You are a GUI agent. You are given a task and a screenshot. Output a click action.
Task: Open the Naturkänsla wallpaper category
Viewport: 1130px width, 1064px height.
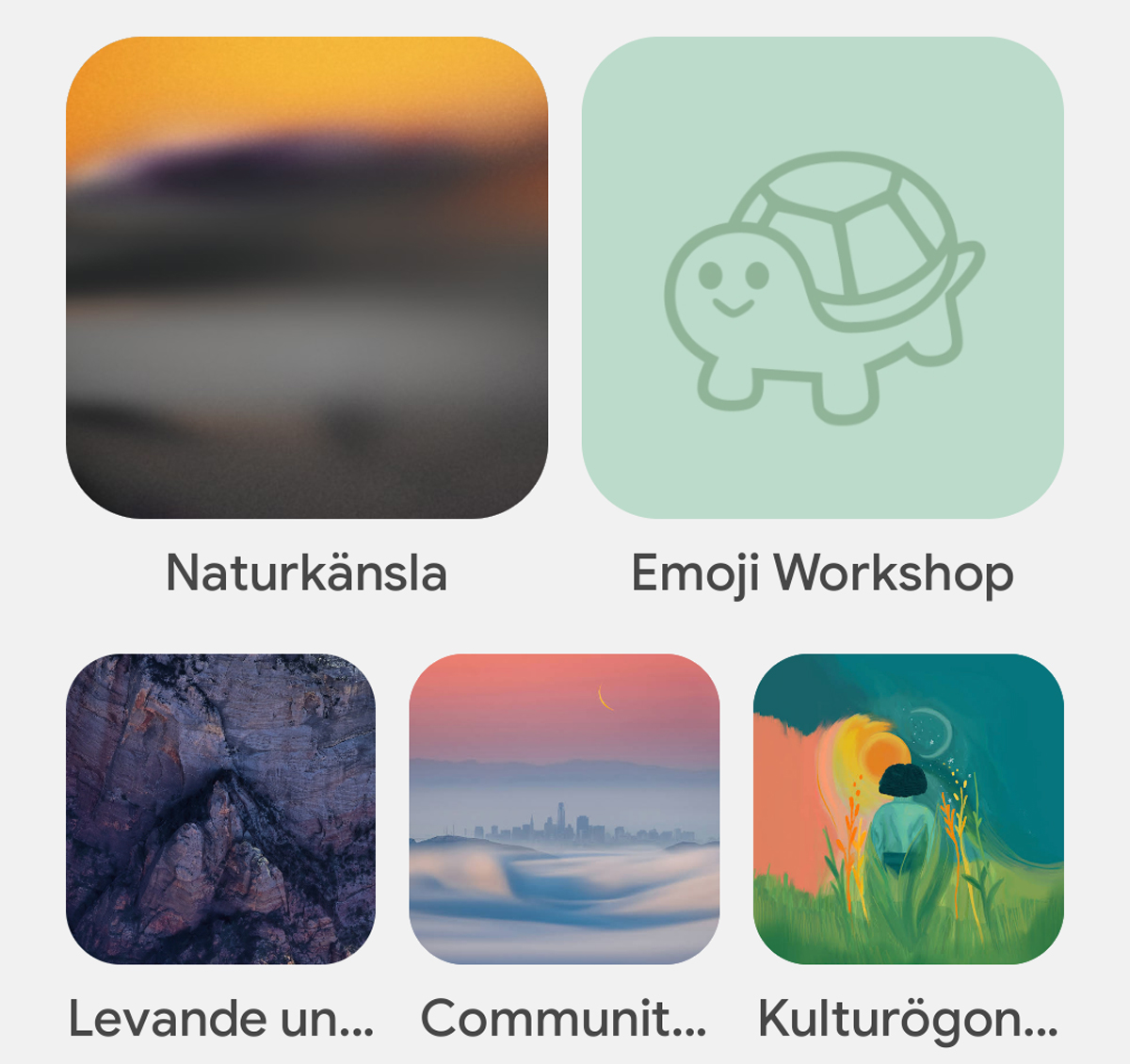(306, 278)
